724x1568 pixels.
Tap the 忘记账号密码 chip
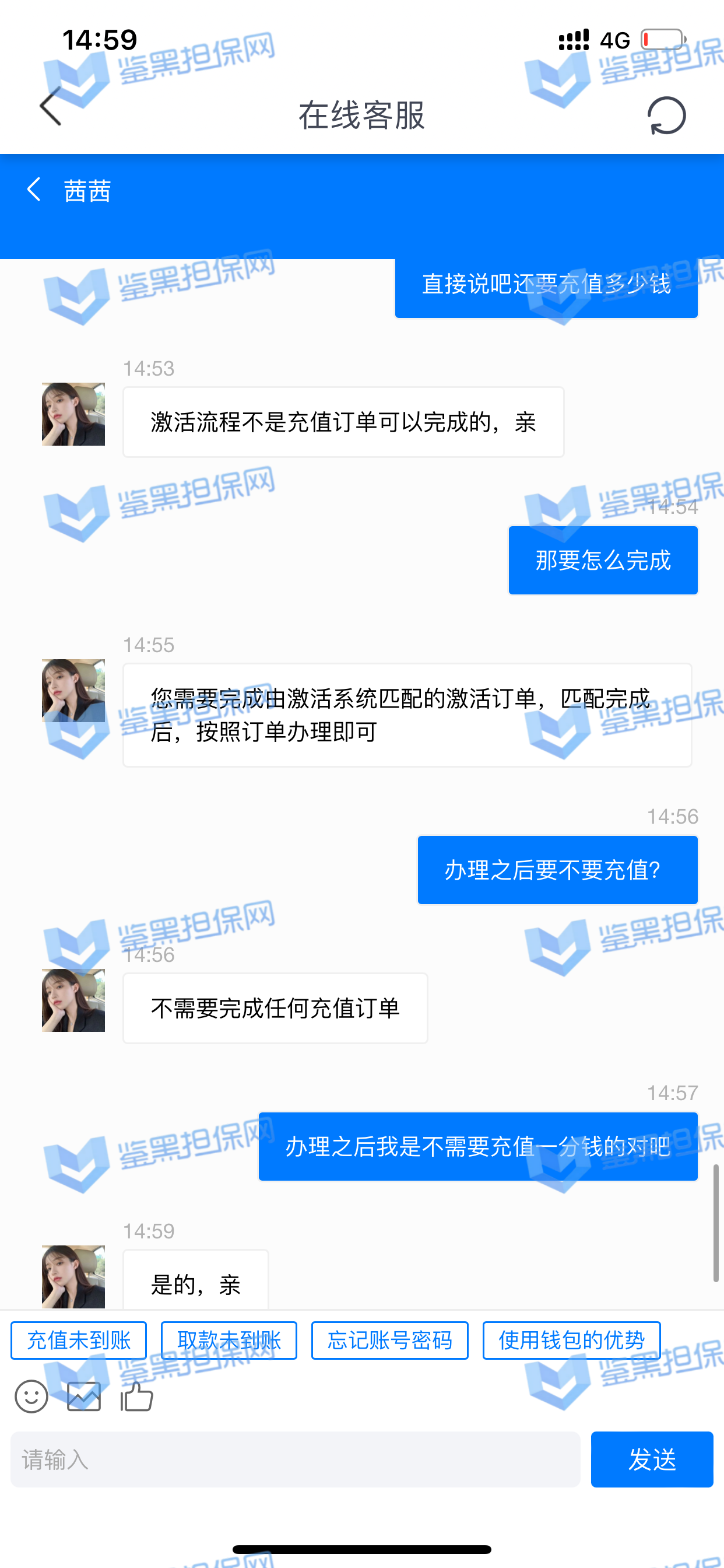tap(389, 1340)
